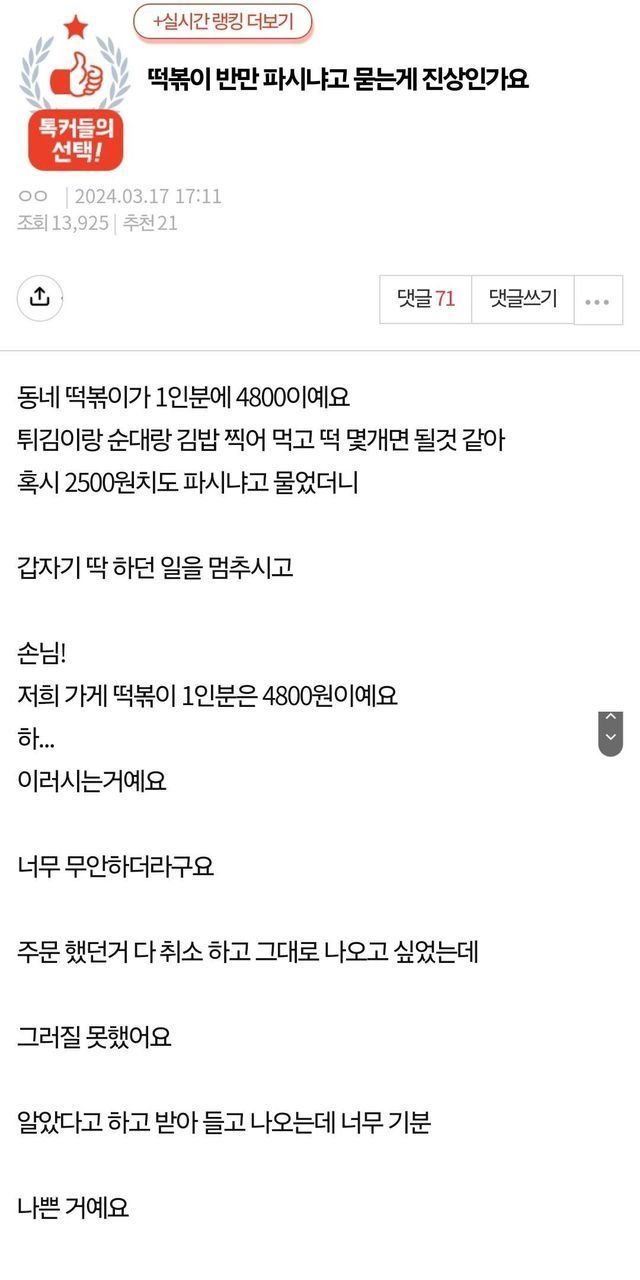Tap the floating up/down scroll arrow button
Viewport: 640px width, 1280px height.
click(x=610, y=733)
